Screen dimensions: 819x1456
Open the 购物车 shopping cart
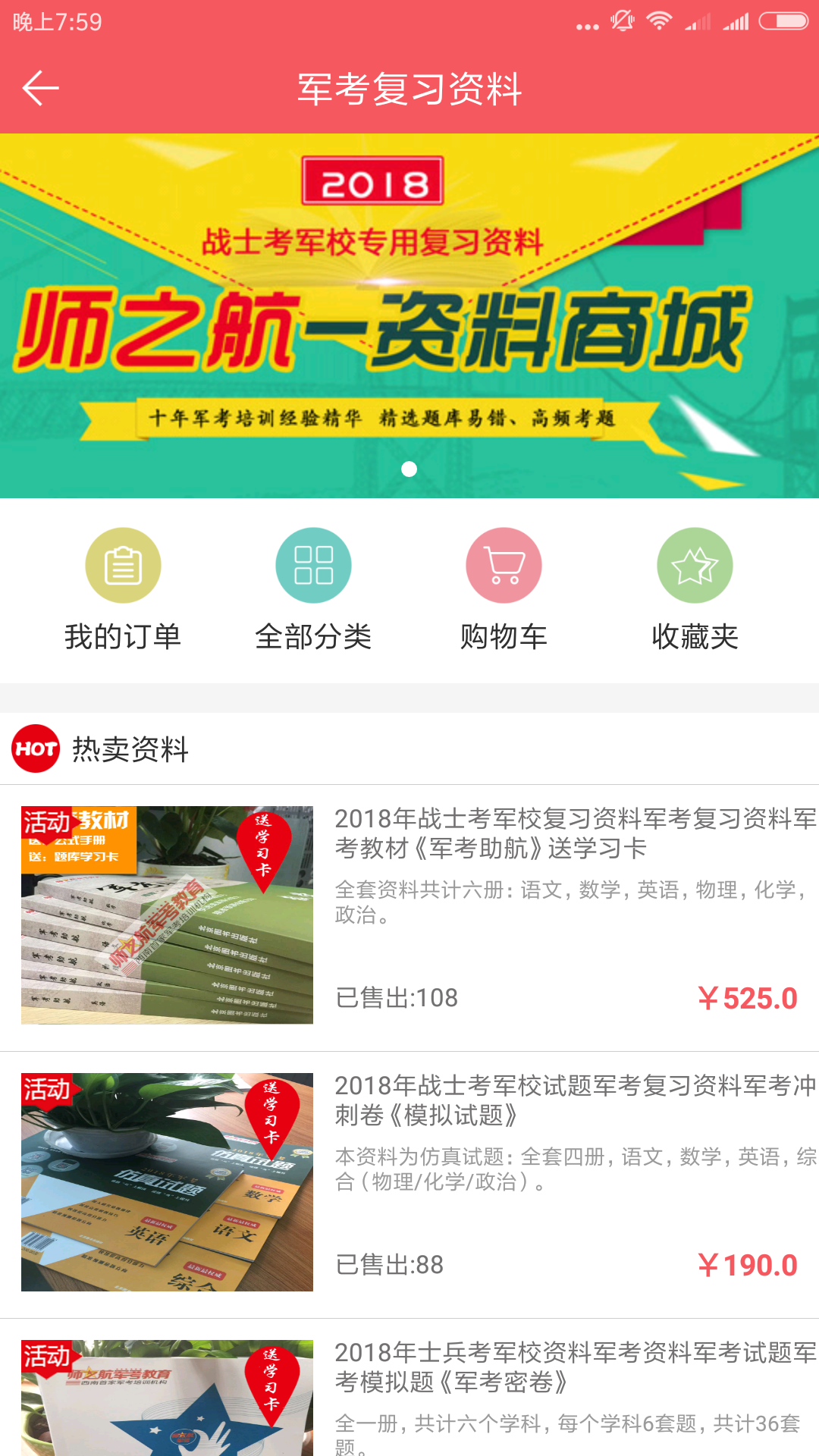504,589
